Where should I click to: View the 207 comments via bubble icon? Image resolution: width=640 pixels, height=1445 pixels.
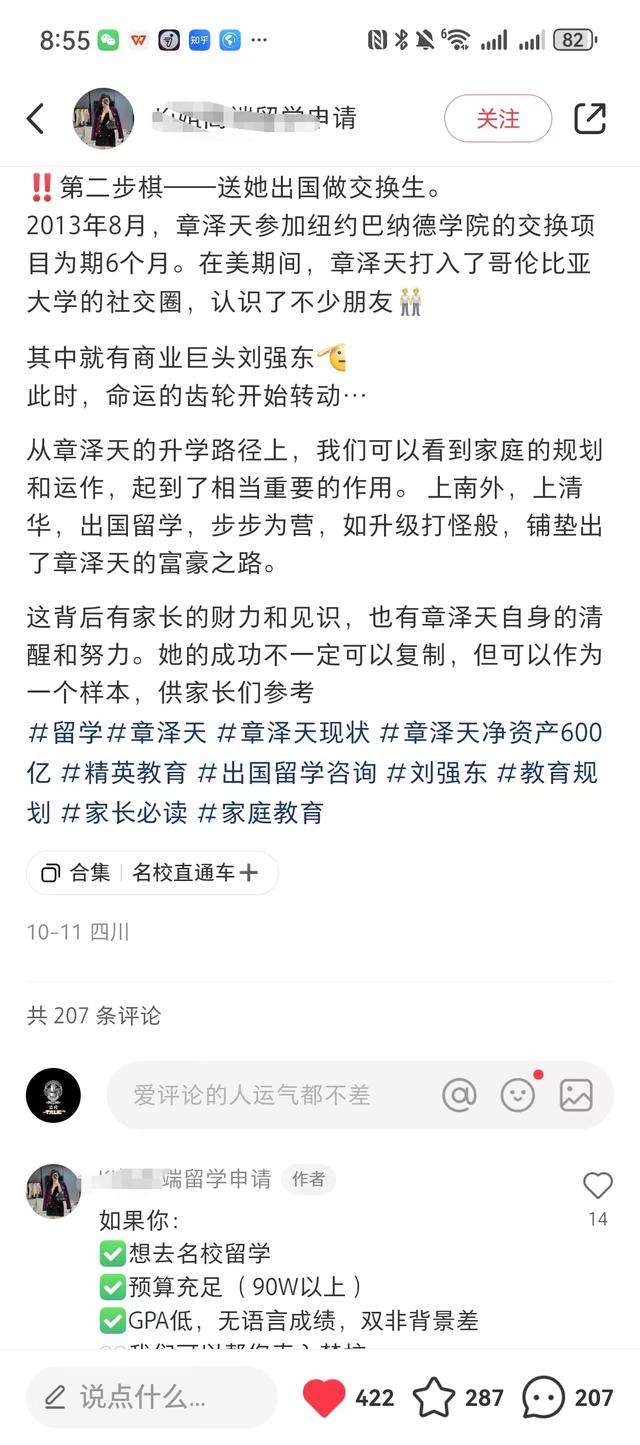[543, 1398]
